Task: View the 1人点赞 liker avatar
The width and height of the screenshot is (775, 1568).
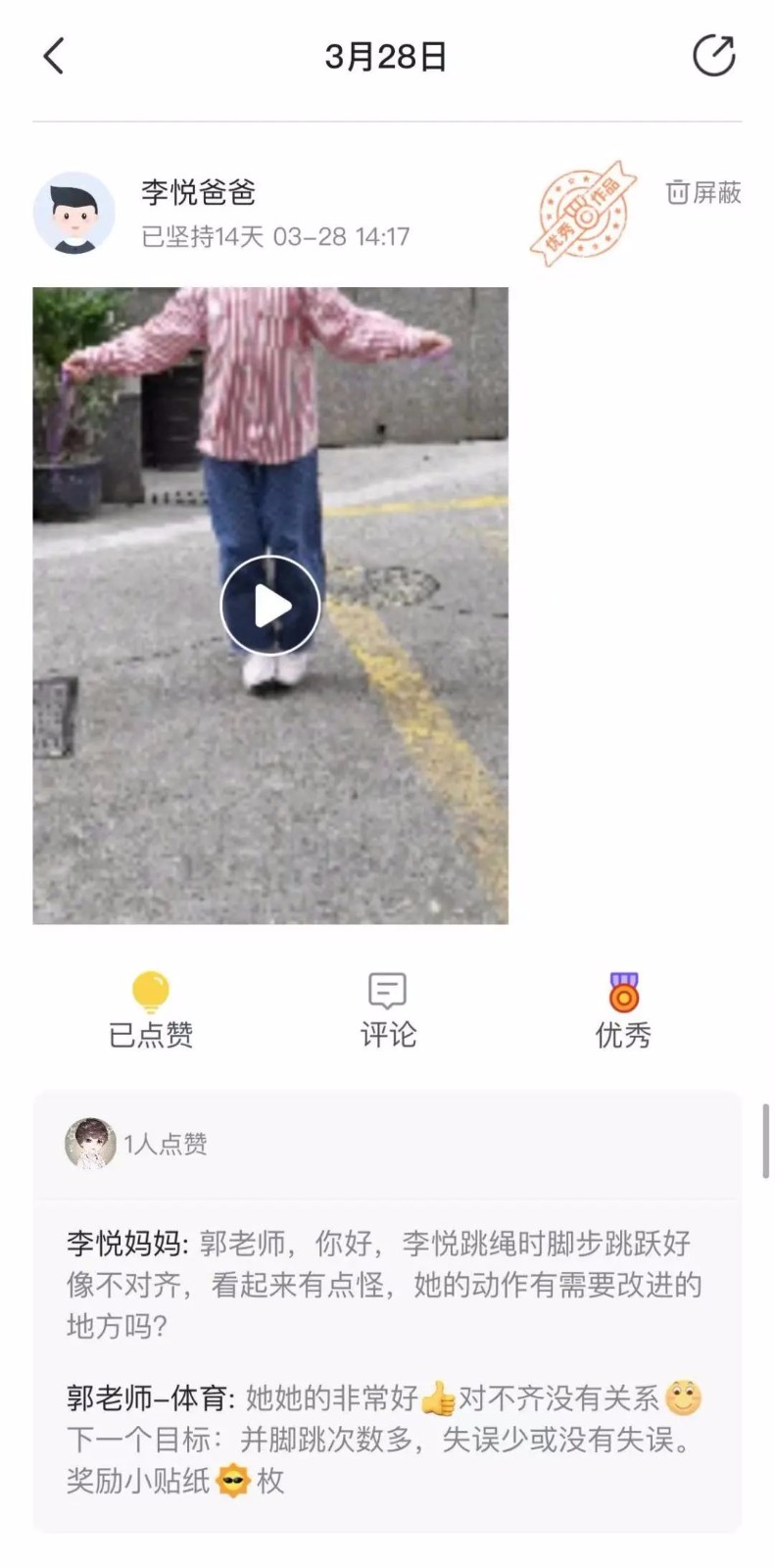Action: point(90,1144)
